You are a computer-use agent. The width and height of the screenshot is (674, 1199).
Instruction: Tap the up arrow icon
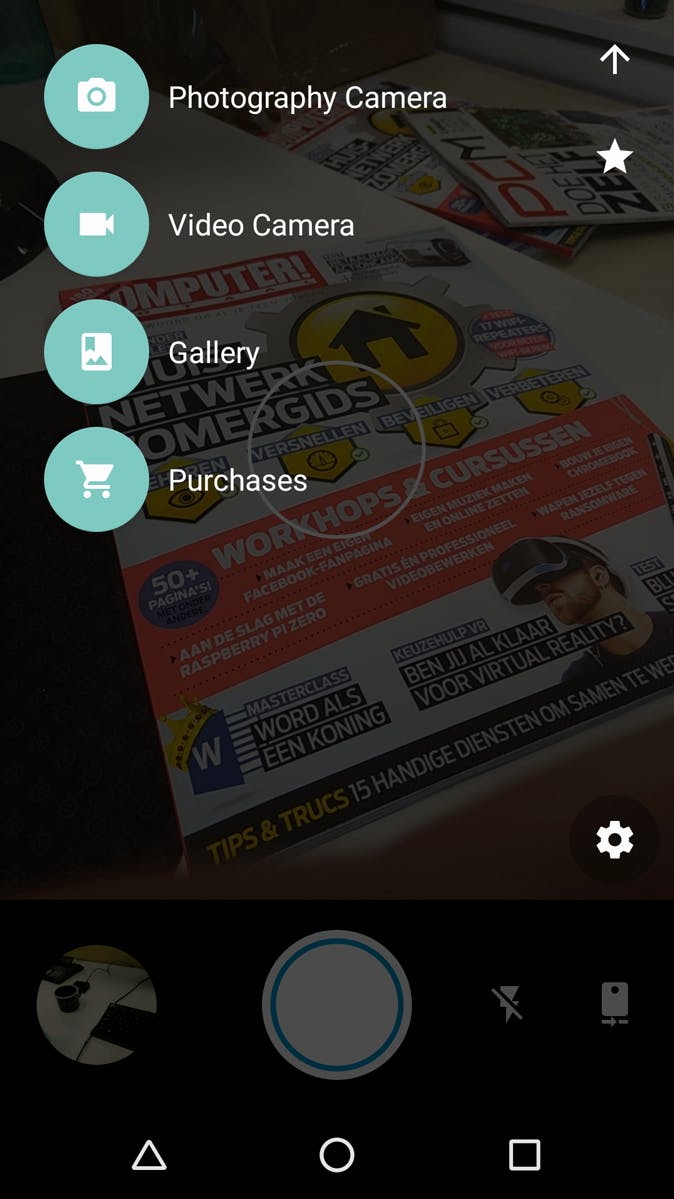coord(614,60)
